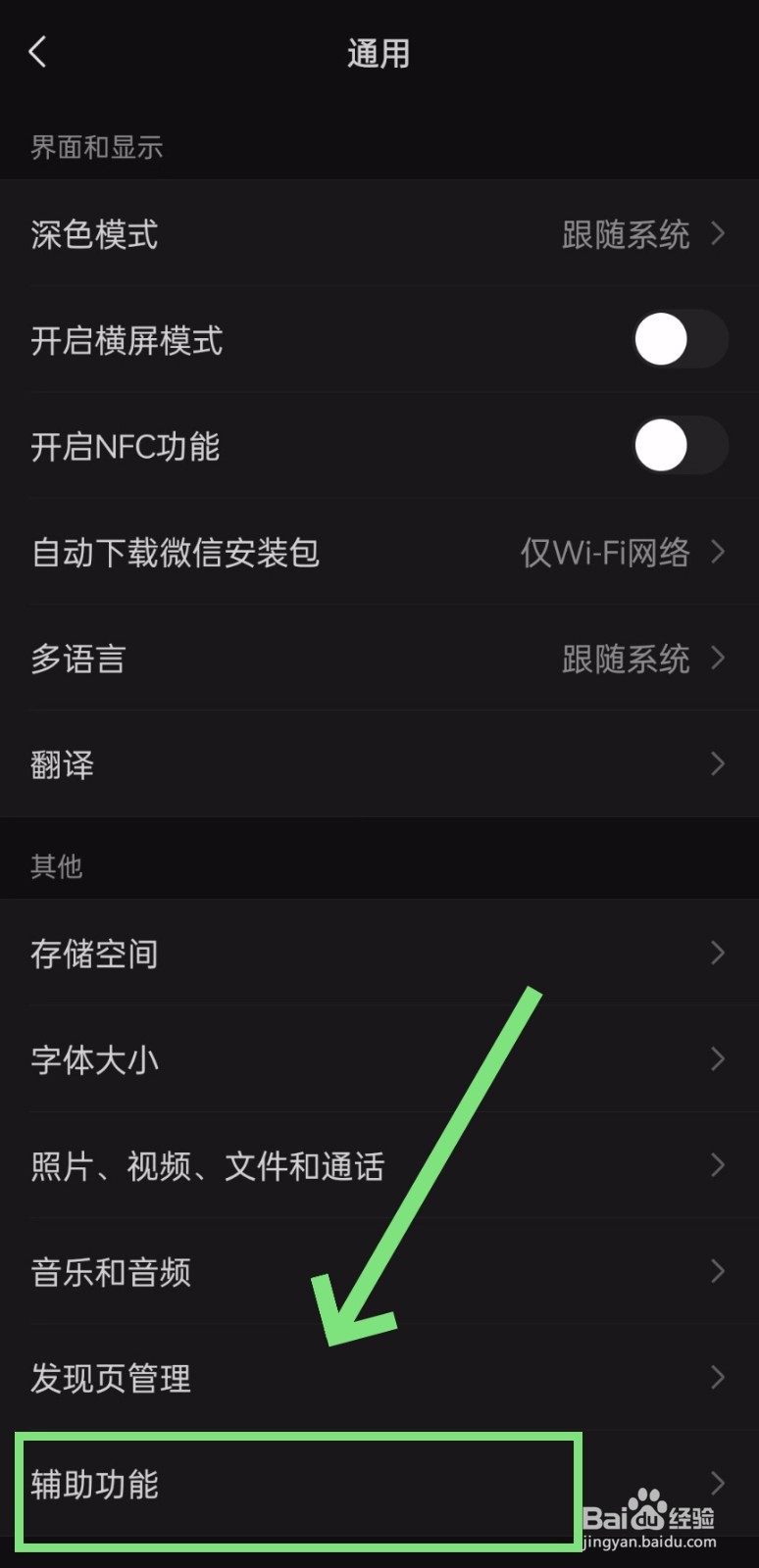Viewport: 759px width, 1568px height.
Task: Tap the 跟随系统 value beside 深色模式
Action: click(x=626, y=234)
